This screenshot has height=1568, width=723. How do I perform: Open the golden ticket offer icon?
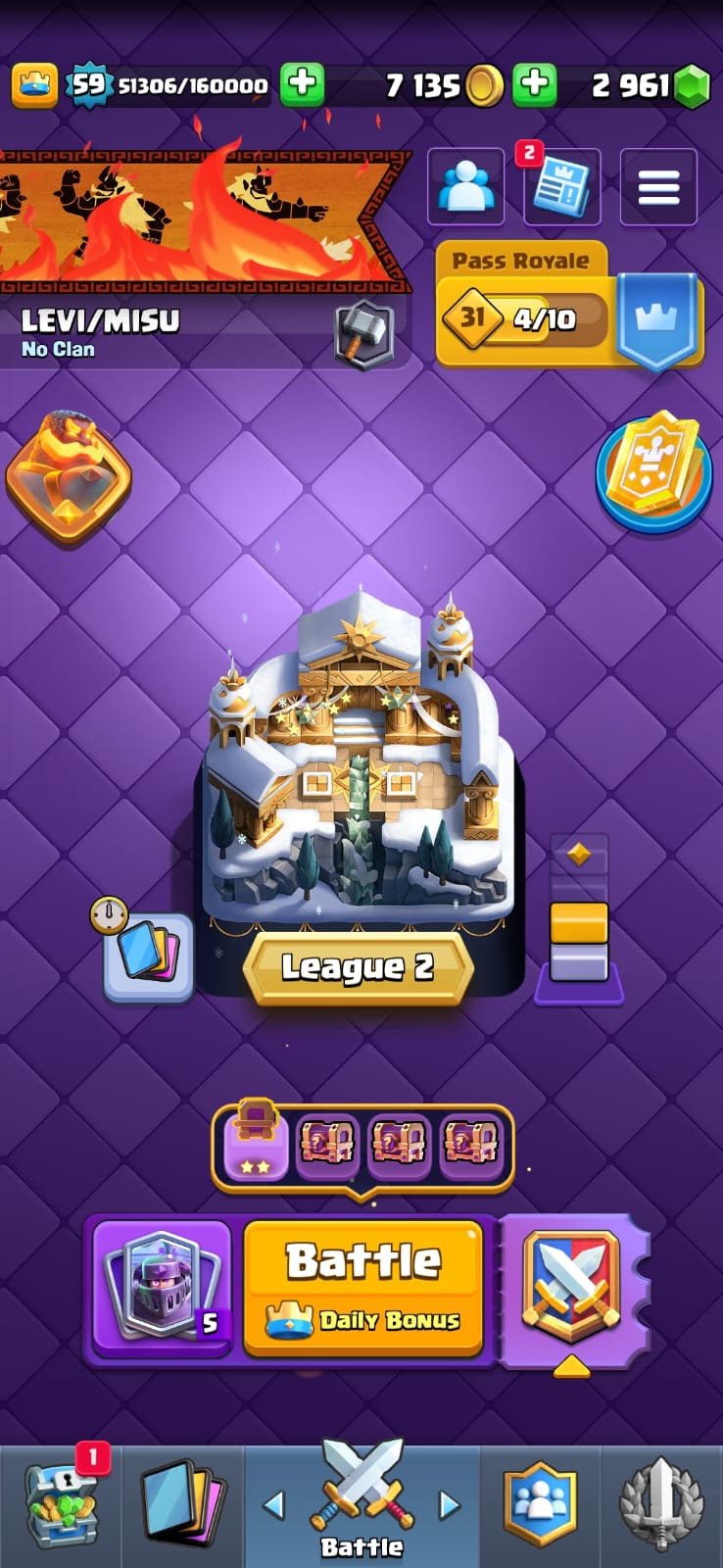tap(654, 472)
